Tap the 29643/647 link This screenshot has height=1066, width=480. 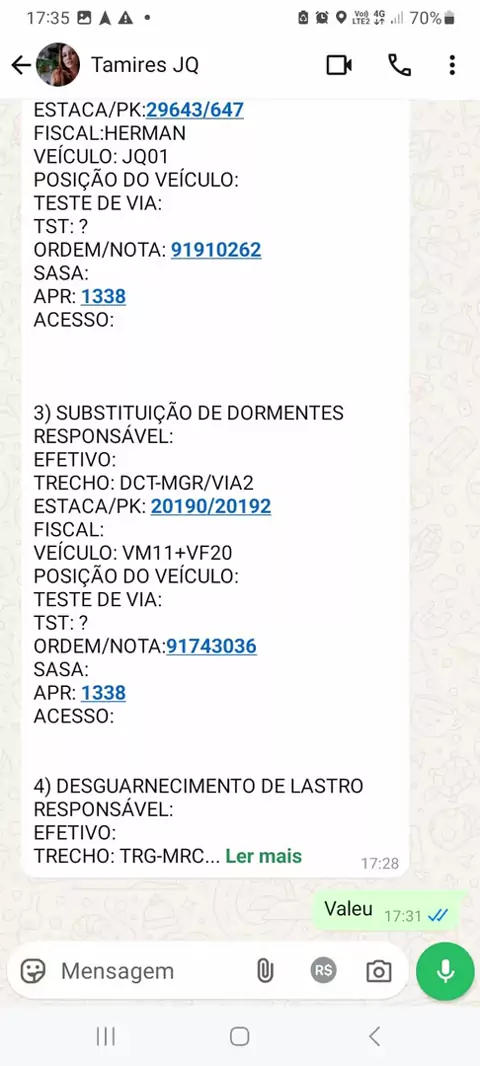click(194, 110)
